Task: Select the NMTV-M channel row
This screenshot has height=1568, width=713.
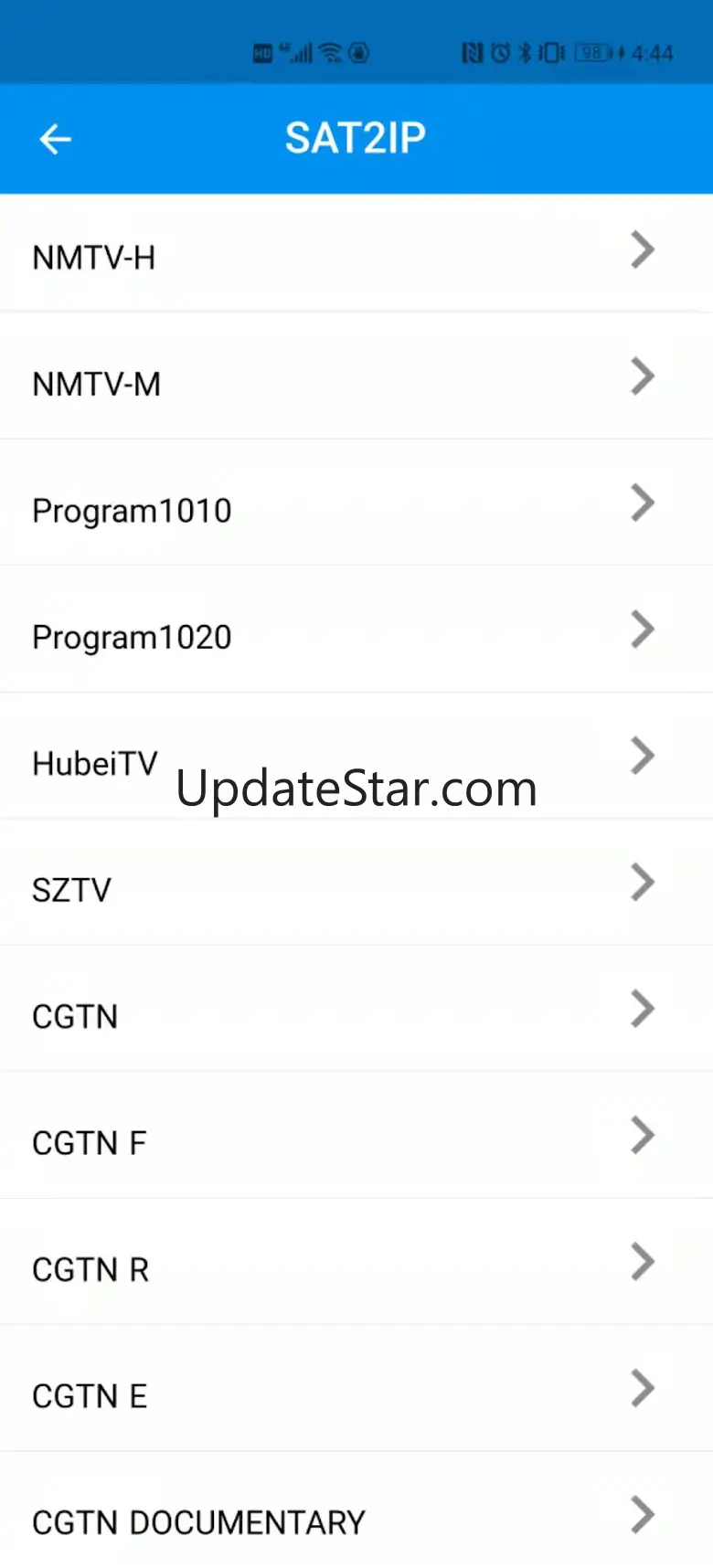Action: [356, 376]
